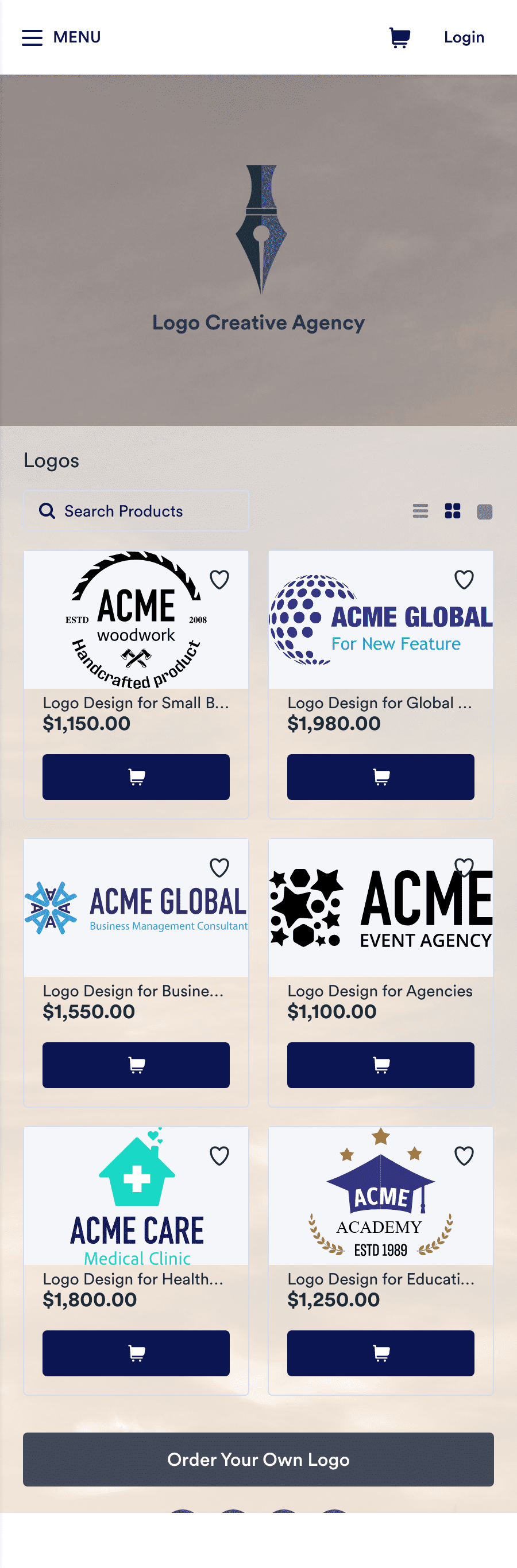This screenshot has width=517, height=1568.
Task: Favorite the ACME Event Agency logo
Action: click(464, 867)
